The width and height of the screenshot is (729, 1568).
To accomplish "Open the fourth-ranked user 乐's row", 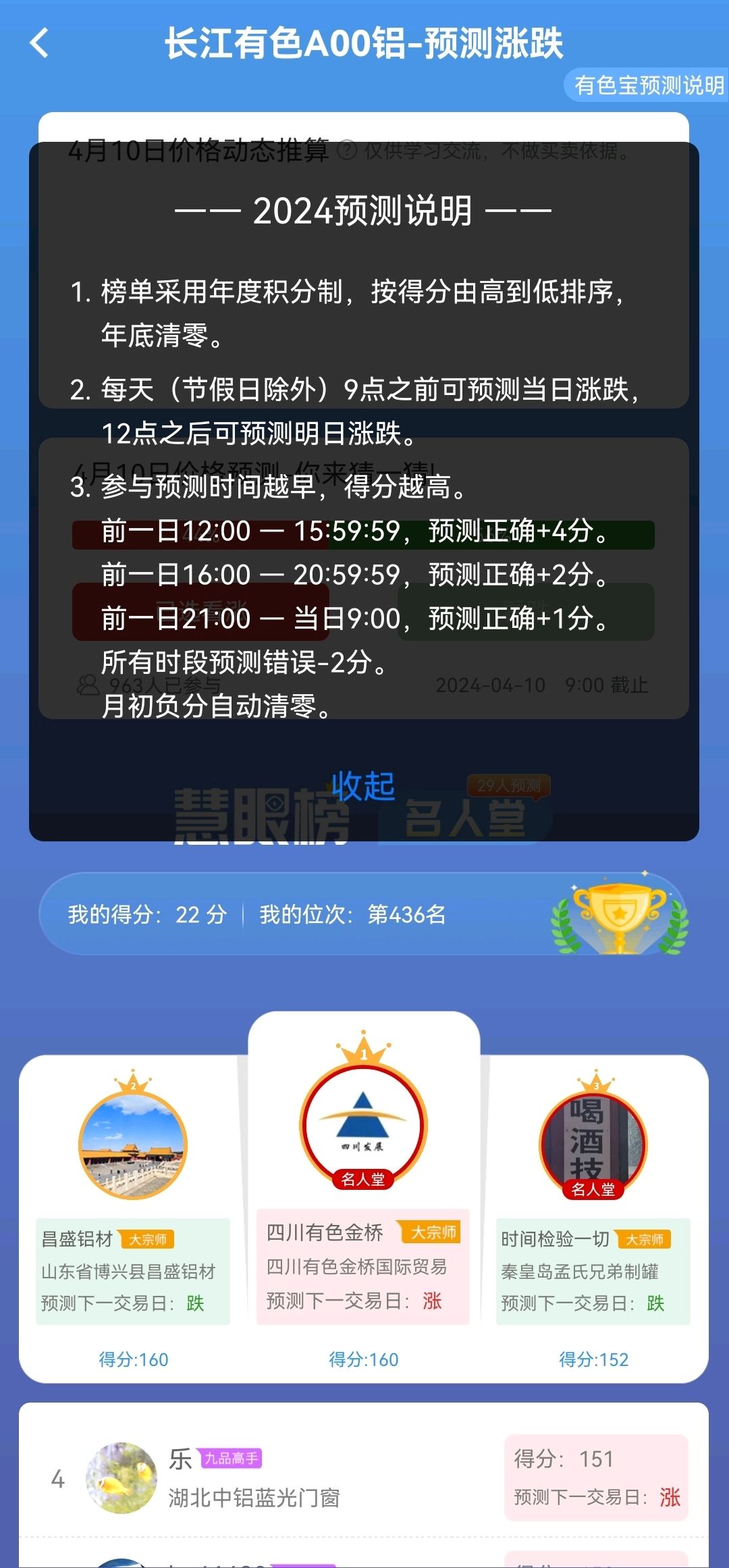I will pyautogui.click(x=364, y=1478).
